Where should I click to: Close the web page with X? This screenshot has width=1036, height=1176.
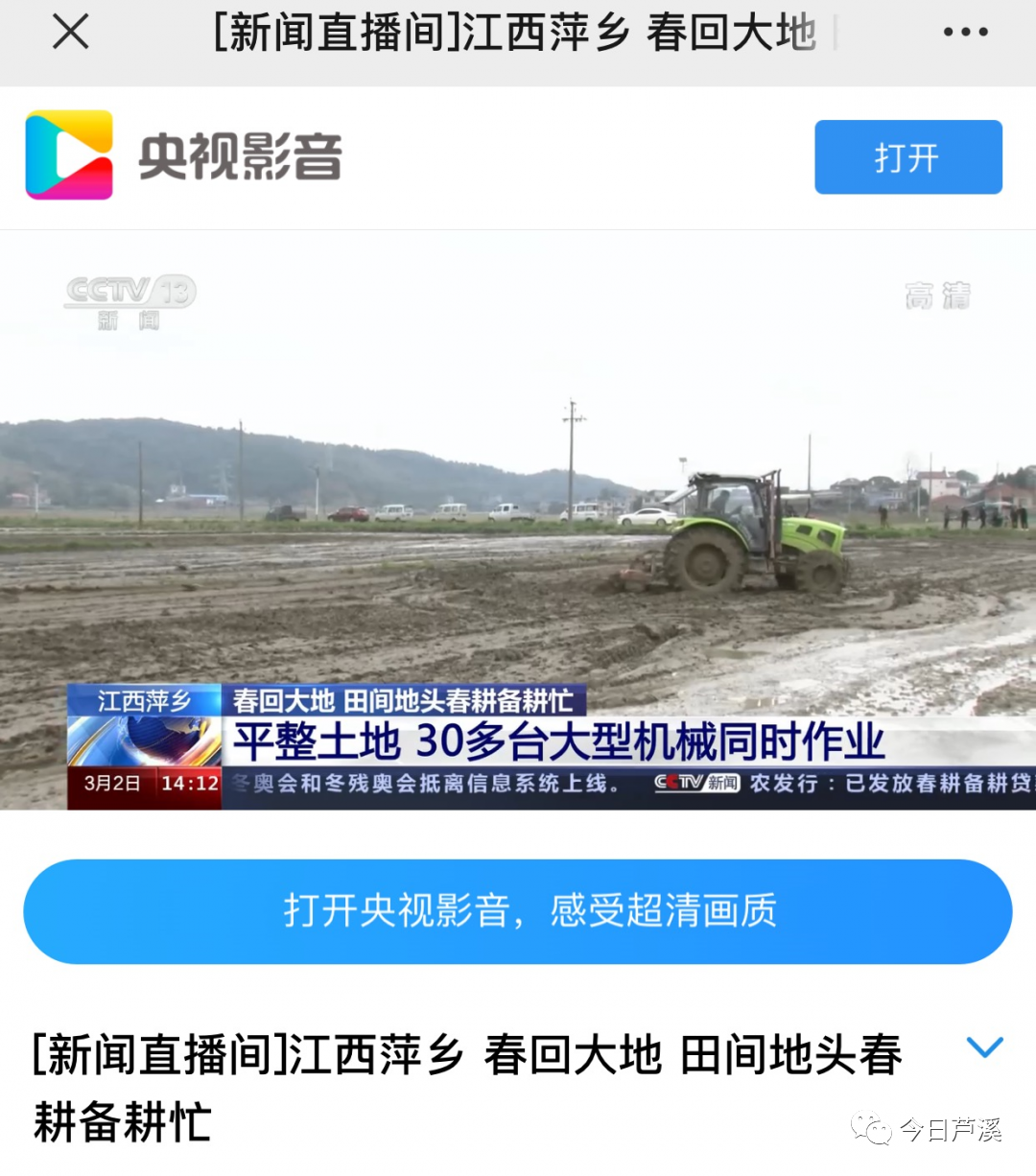click(70, 32)
